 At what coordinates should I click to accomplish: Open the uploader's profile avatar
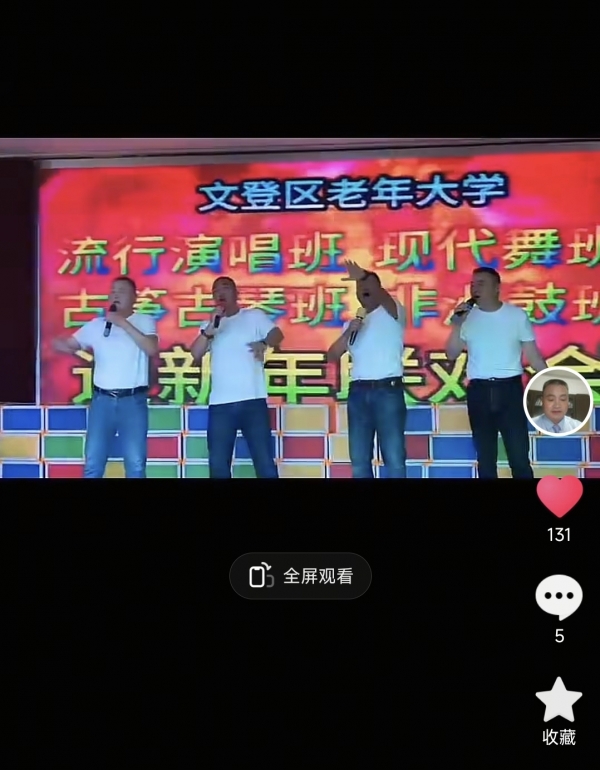click(559, 402)
